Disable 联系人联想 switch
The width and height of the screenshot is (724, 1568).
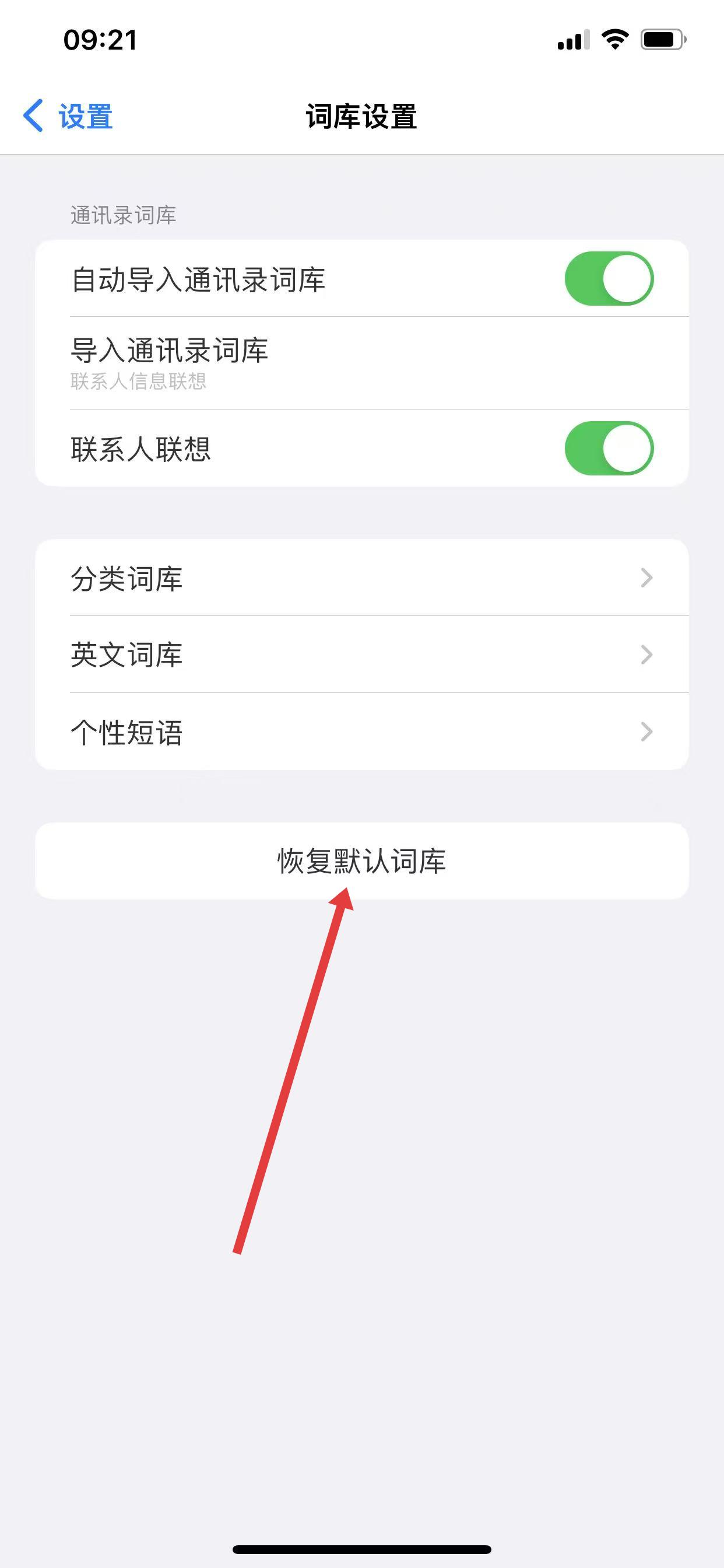609,449
